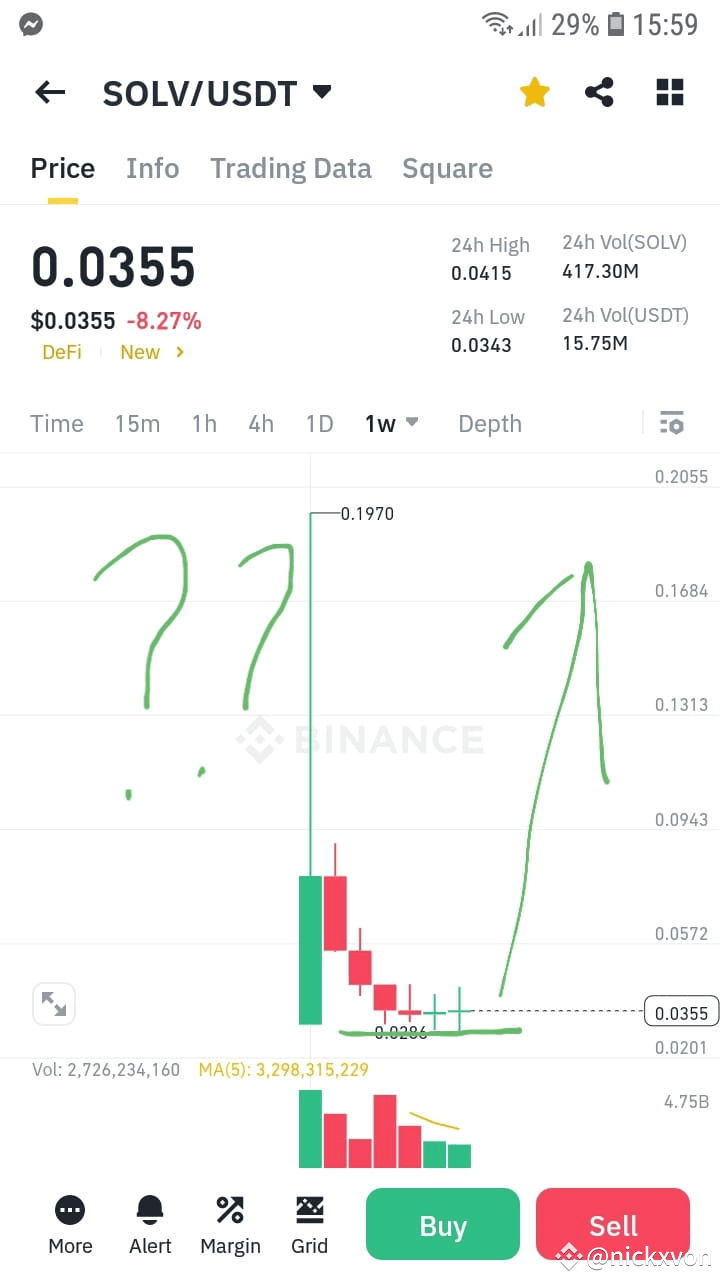Viewport: 720px width, 1280px height.
Task: Select the Depth view
Action: click(x=490, y=423)
